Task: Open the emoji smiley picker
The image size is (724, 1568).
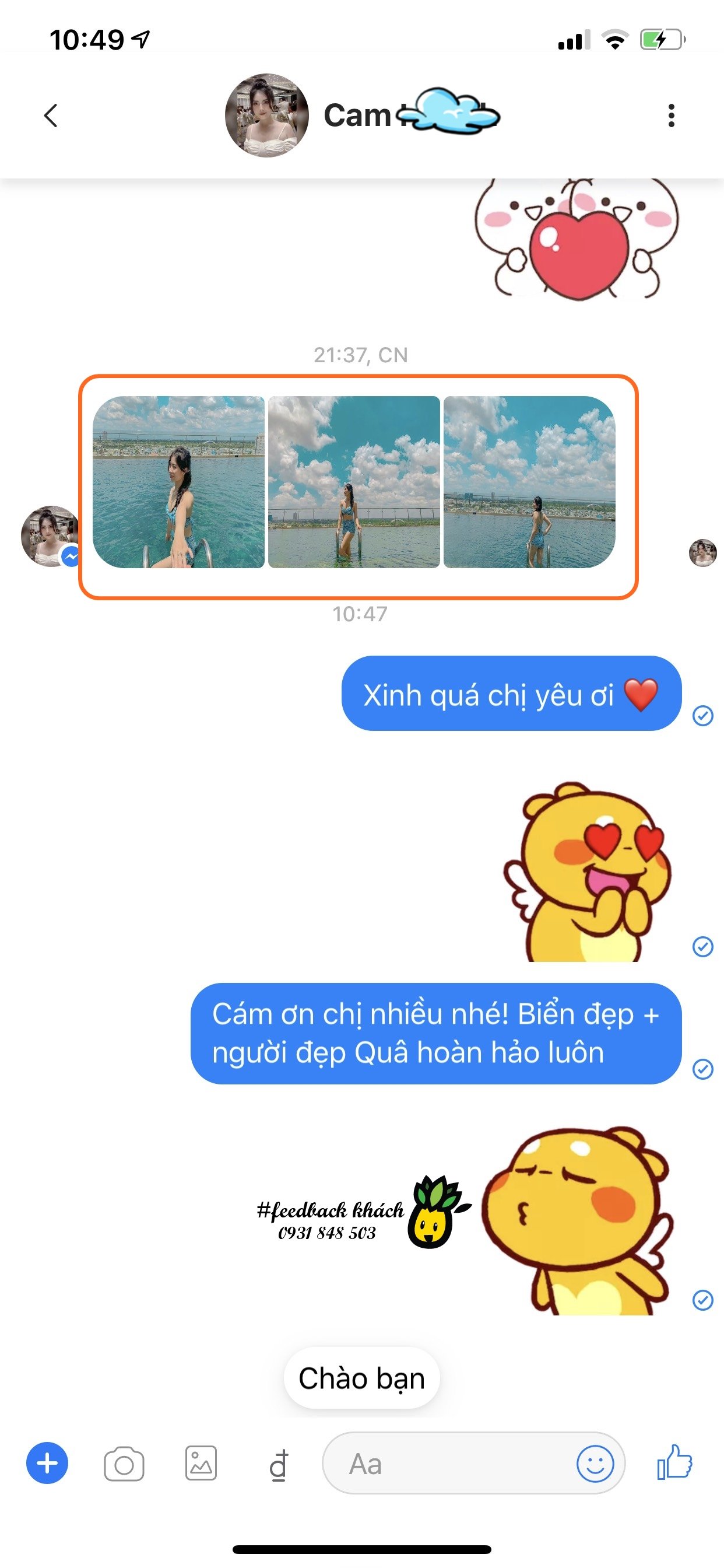Action: [x=595, y=1464]
